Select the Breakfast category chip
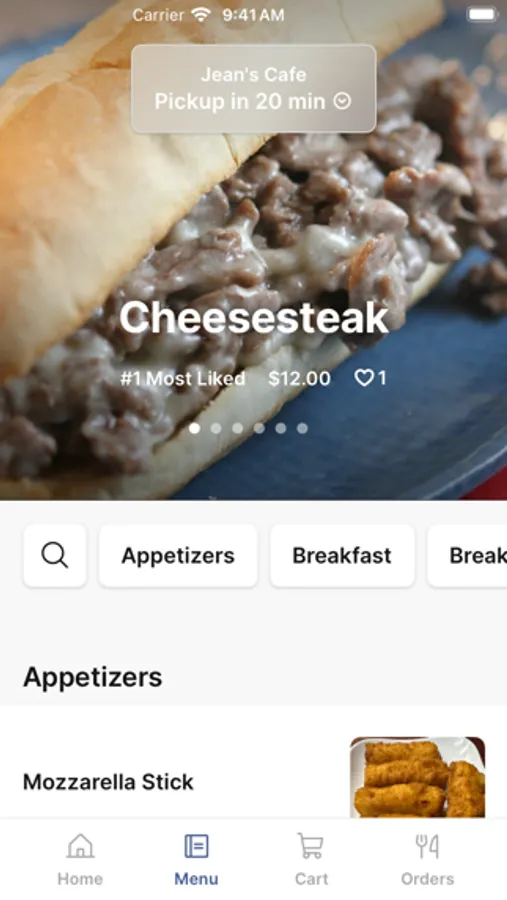This screenshot has height=900, width=507. (342, 556)
